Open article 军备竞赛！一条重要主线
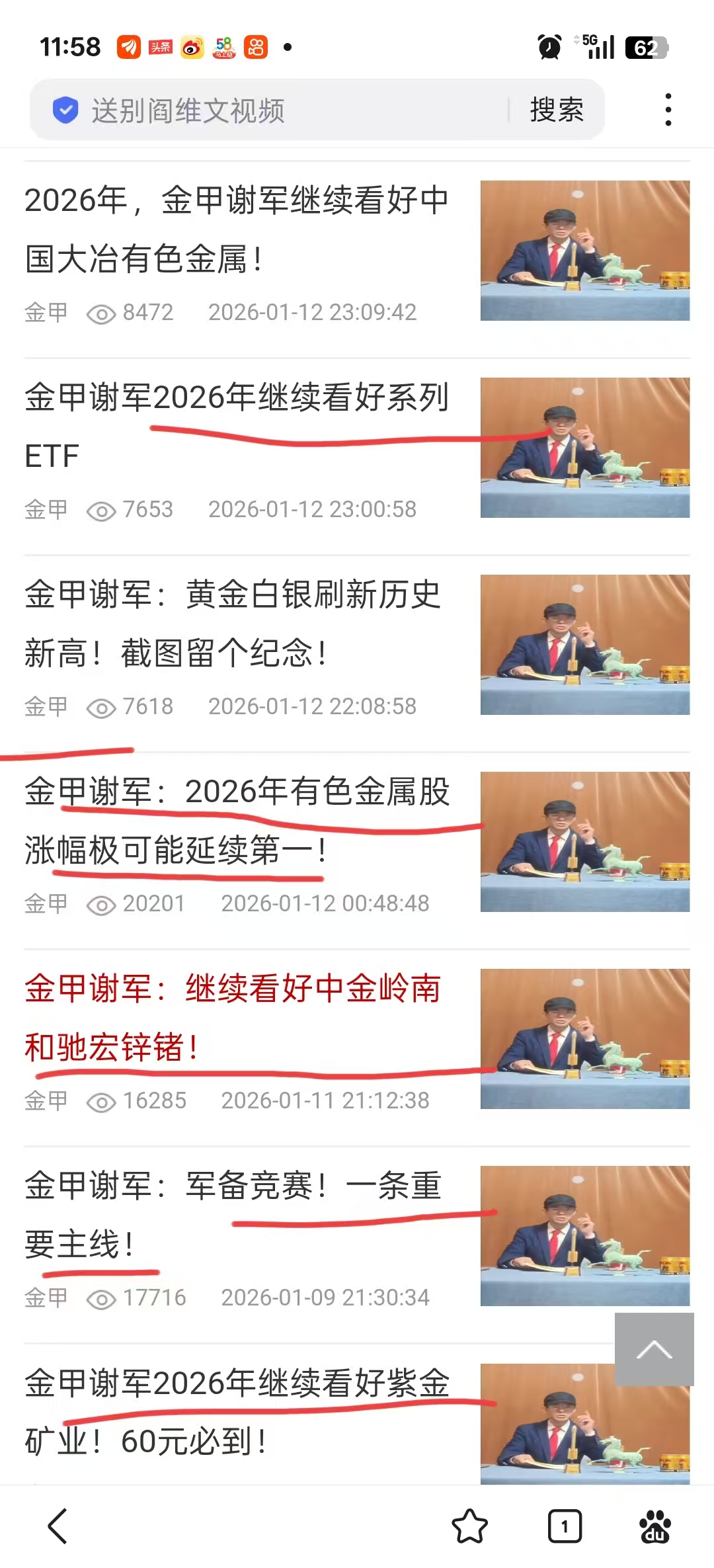Image resolution: width=714 pixels, height=1568 pixels. point(233,1214)
